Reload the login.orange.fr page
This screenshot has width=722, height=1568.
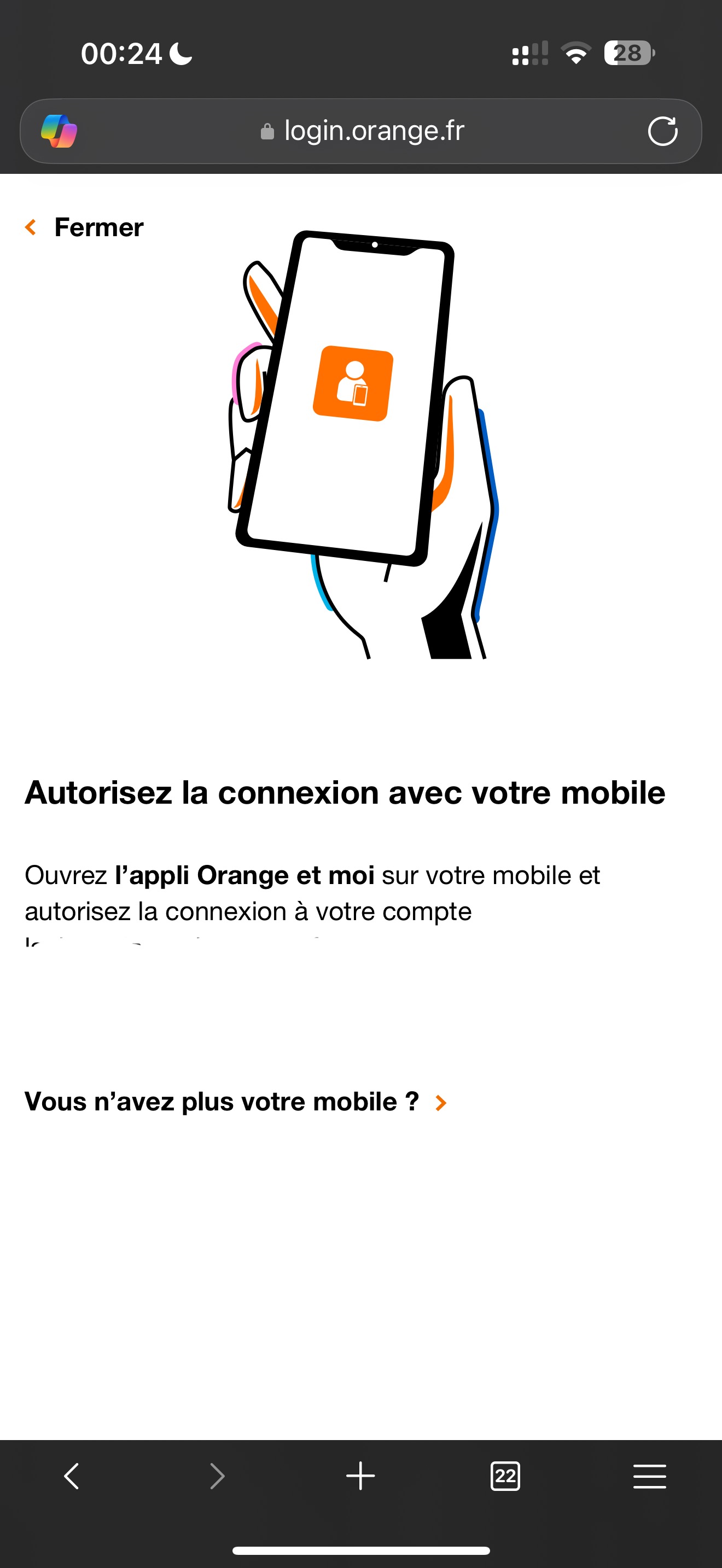(662, 131)
